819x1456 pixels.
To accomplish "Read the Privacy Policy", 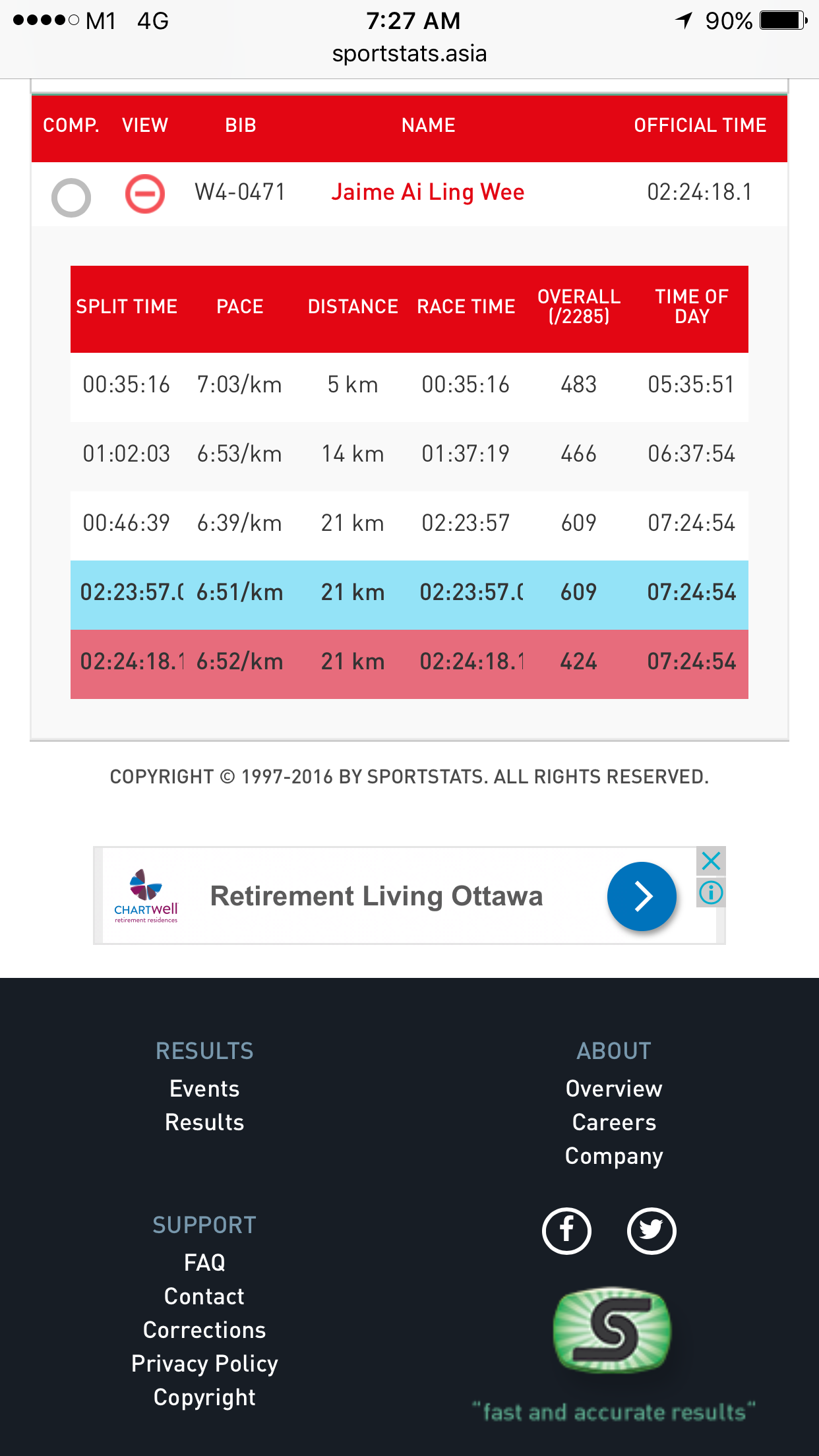I will (204, 1364).
